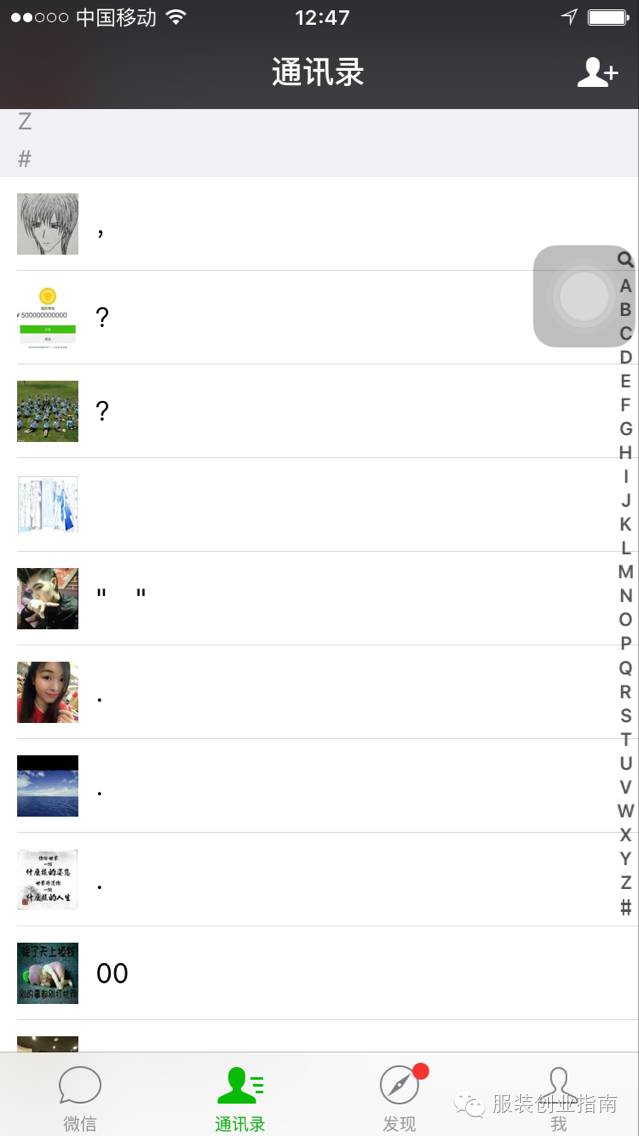Open the 发现 tab

tap(399, 1097)
